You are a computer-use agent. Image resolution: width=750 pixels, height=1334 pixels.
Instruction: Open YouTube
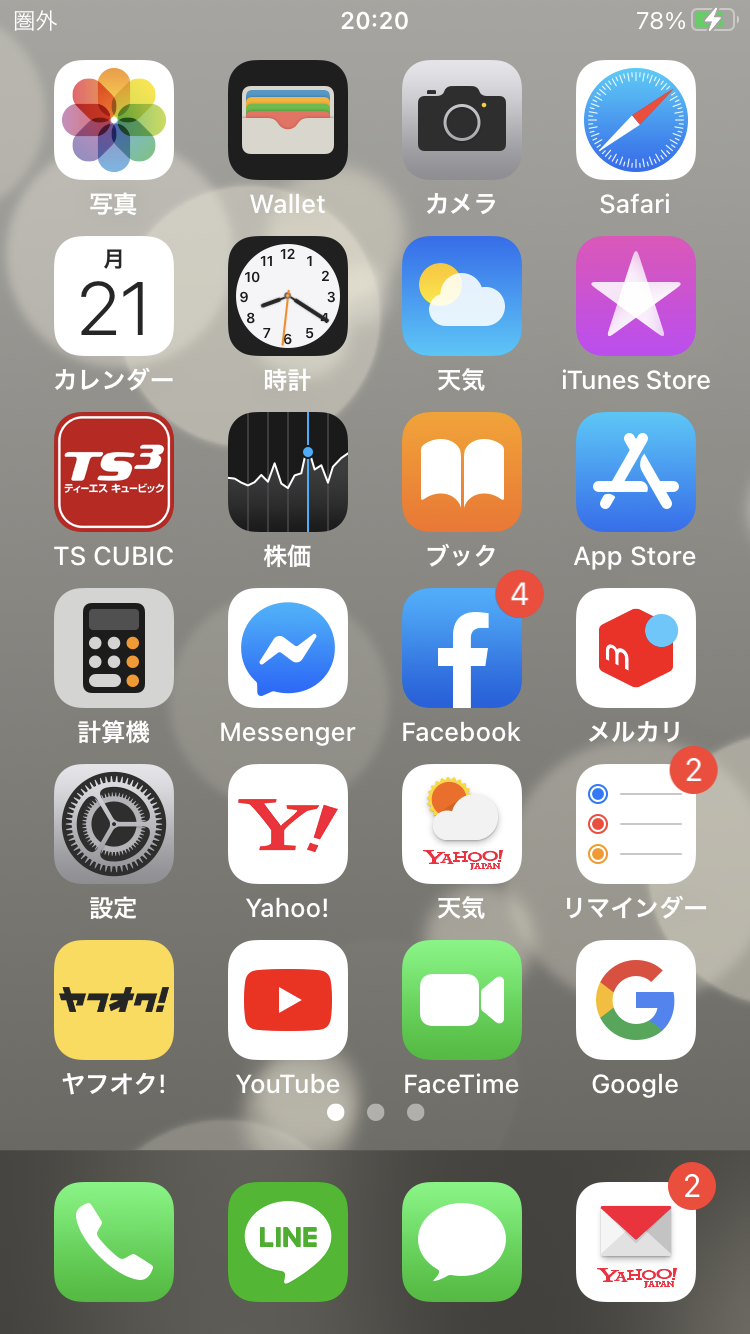click(x=288, y=1000)
